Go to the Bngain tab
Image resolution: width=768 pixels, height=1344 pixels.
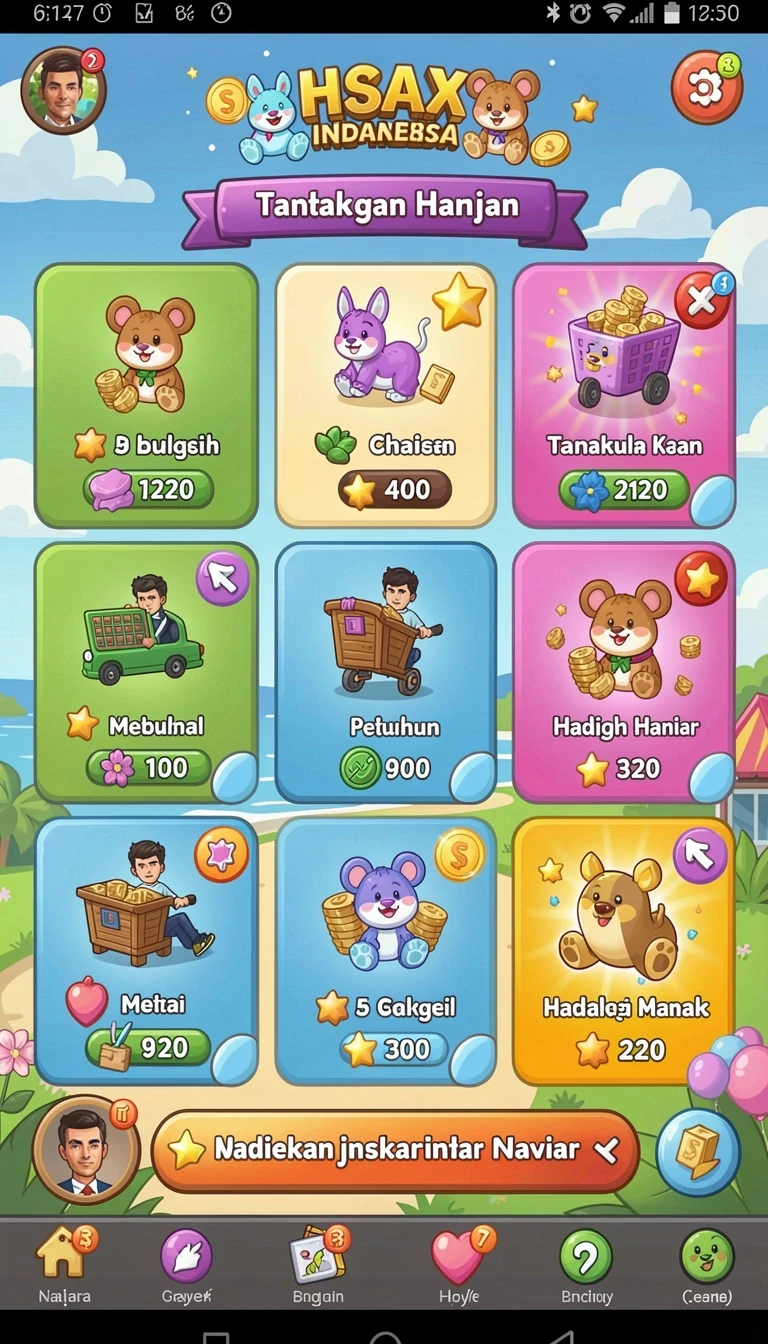pos(318,1267)
